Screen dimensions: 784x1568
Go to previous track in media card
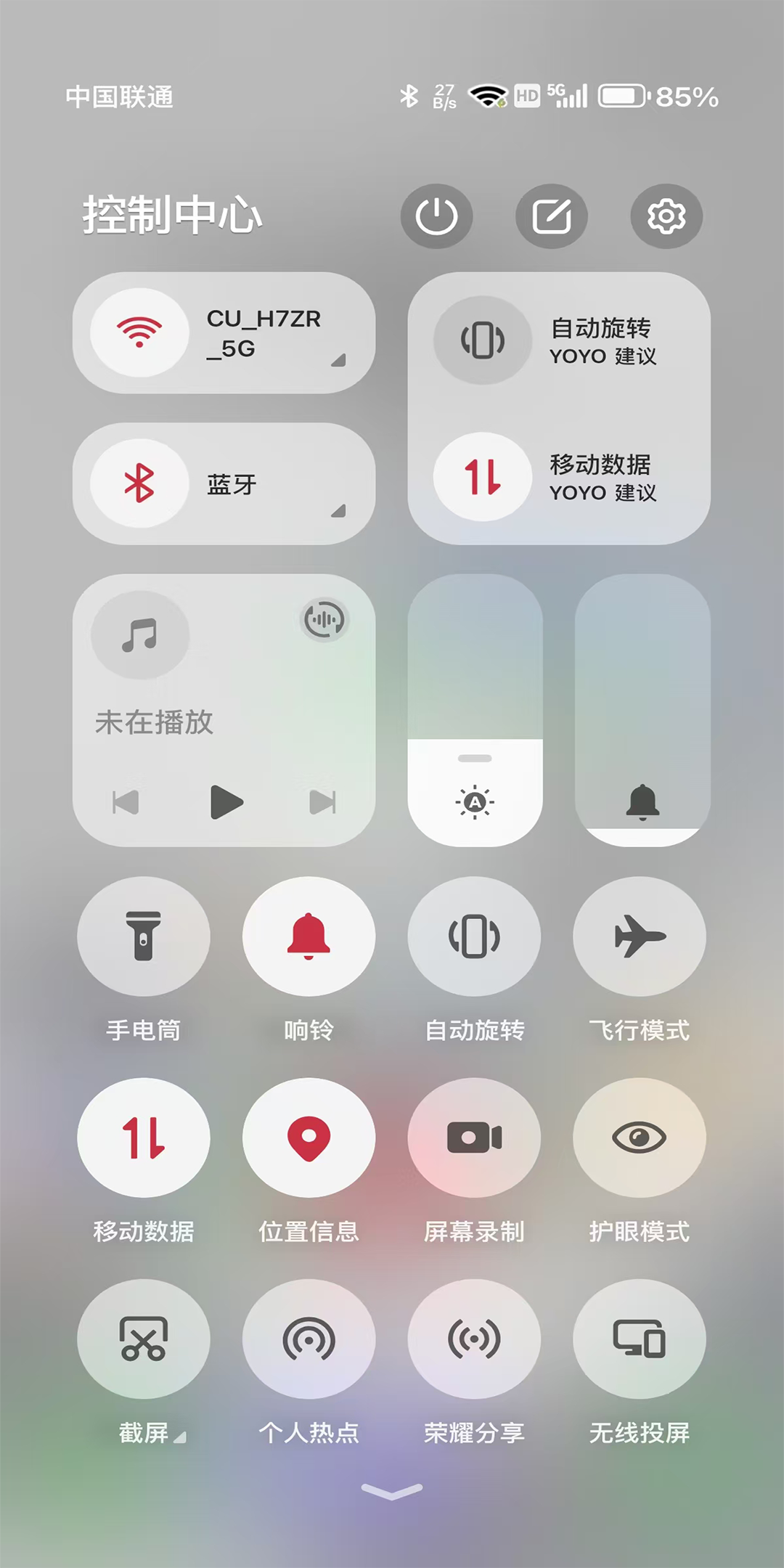[126, 802]
